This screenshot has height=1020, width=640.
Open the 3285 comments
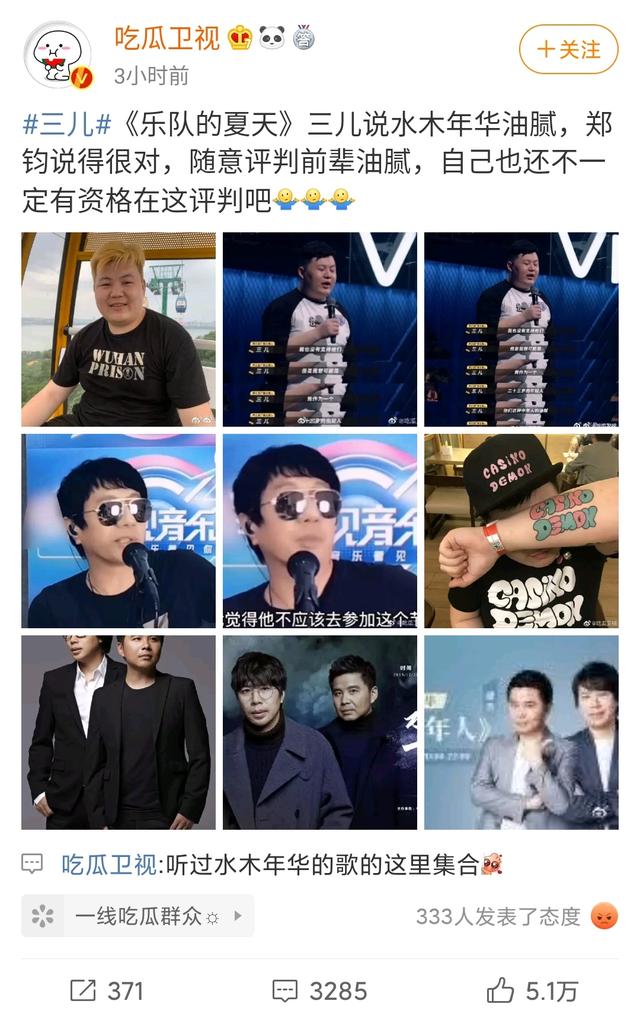coord(319,990)
